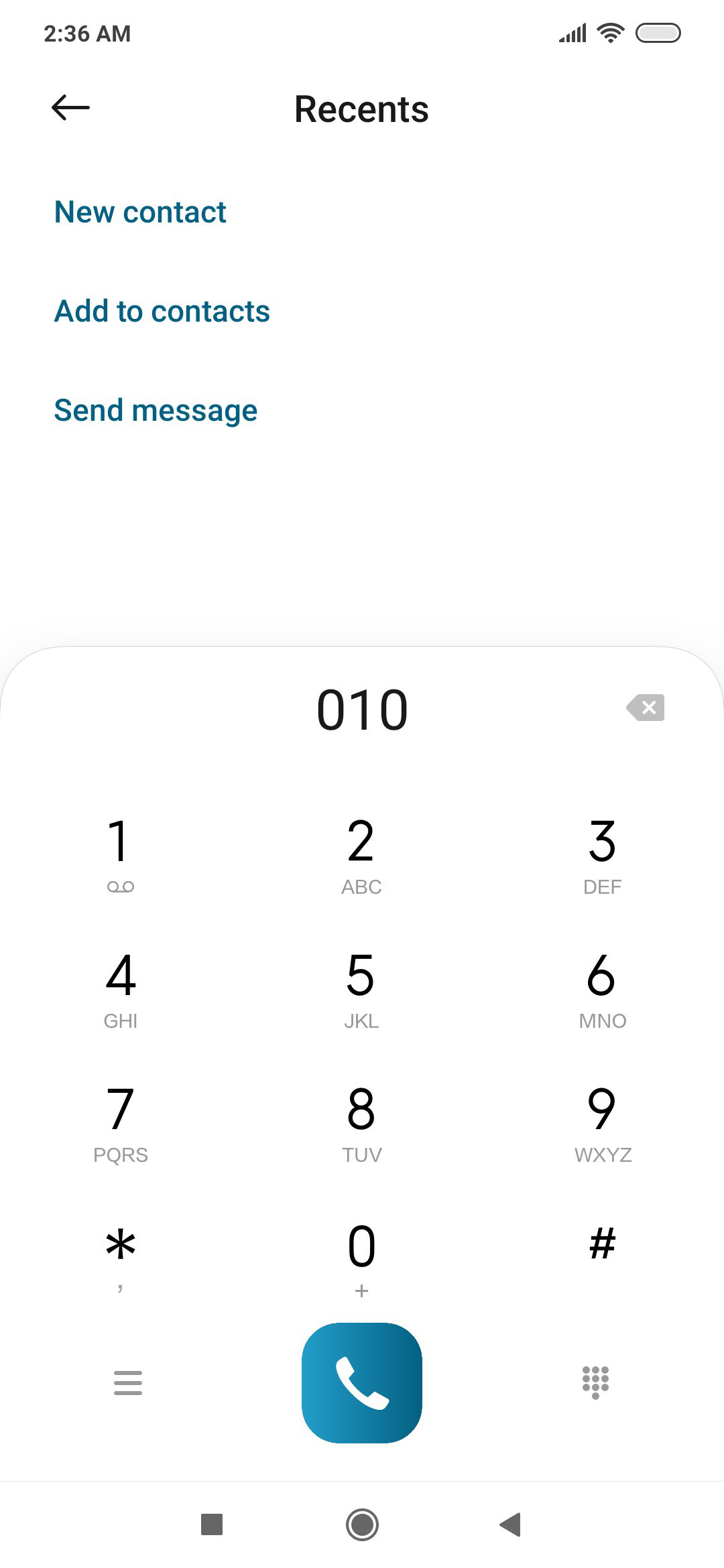Image resolution: width=724 pixels, height=1568 pixels.
Task: Enter digit 2 ABC
Action: tap(361, 856)
